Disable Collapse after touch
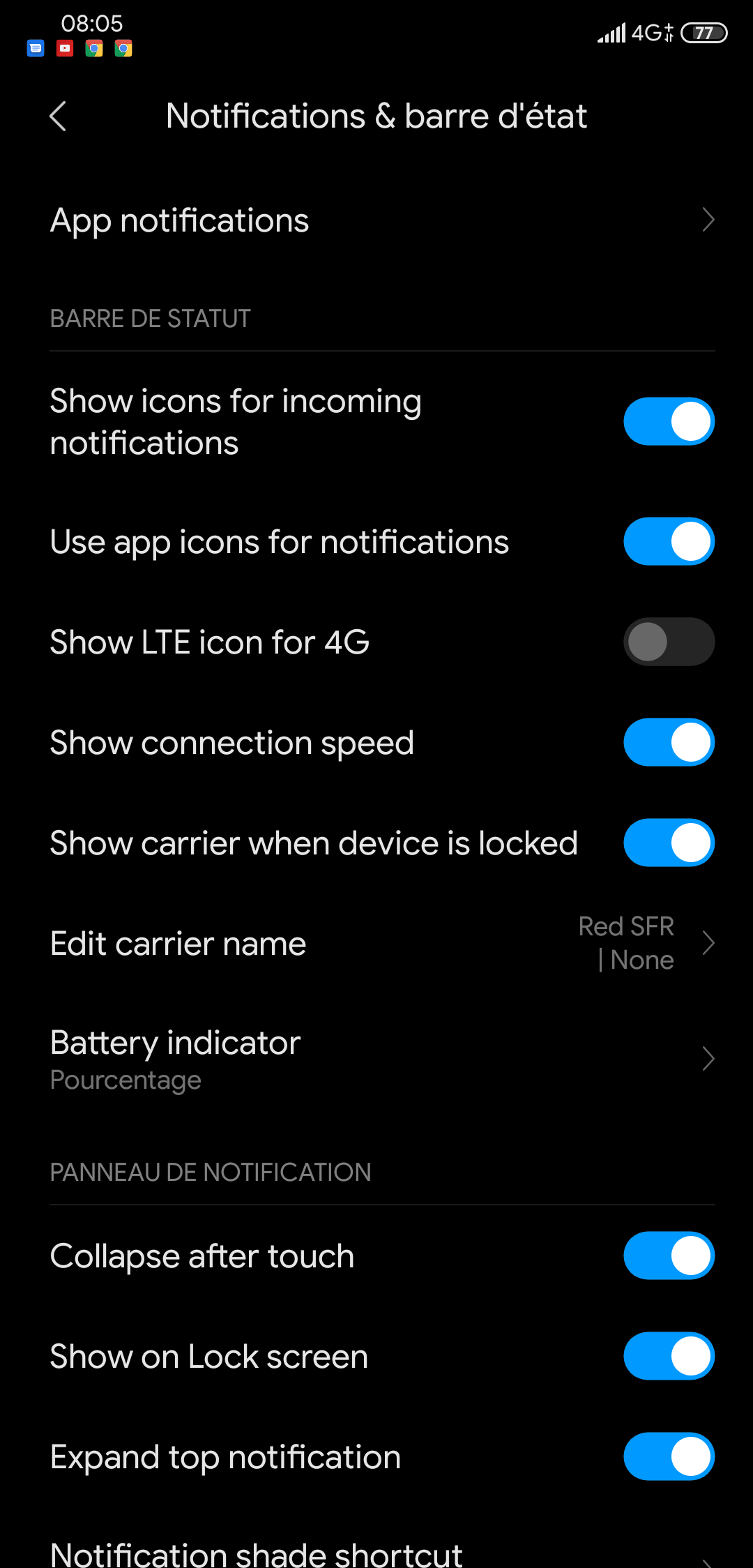 click(669, 1256)
